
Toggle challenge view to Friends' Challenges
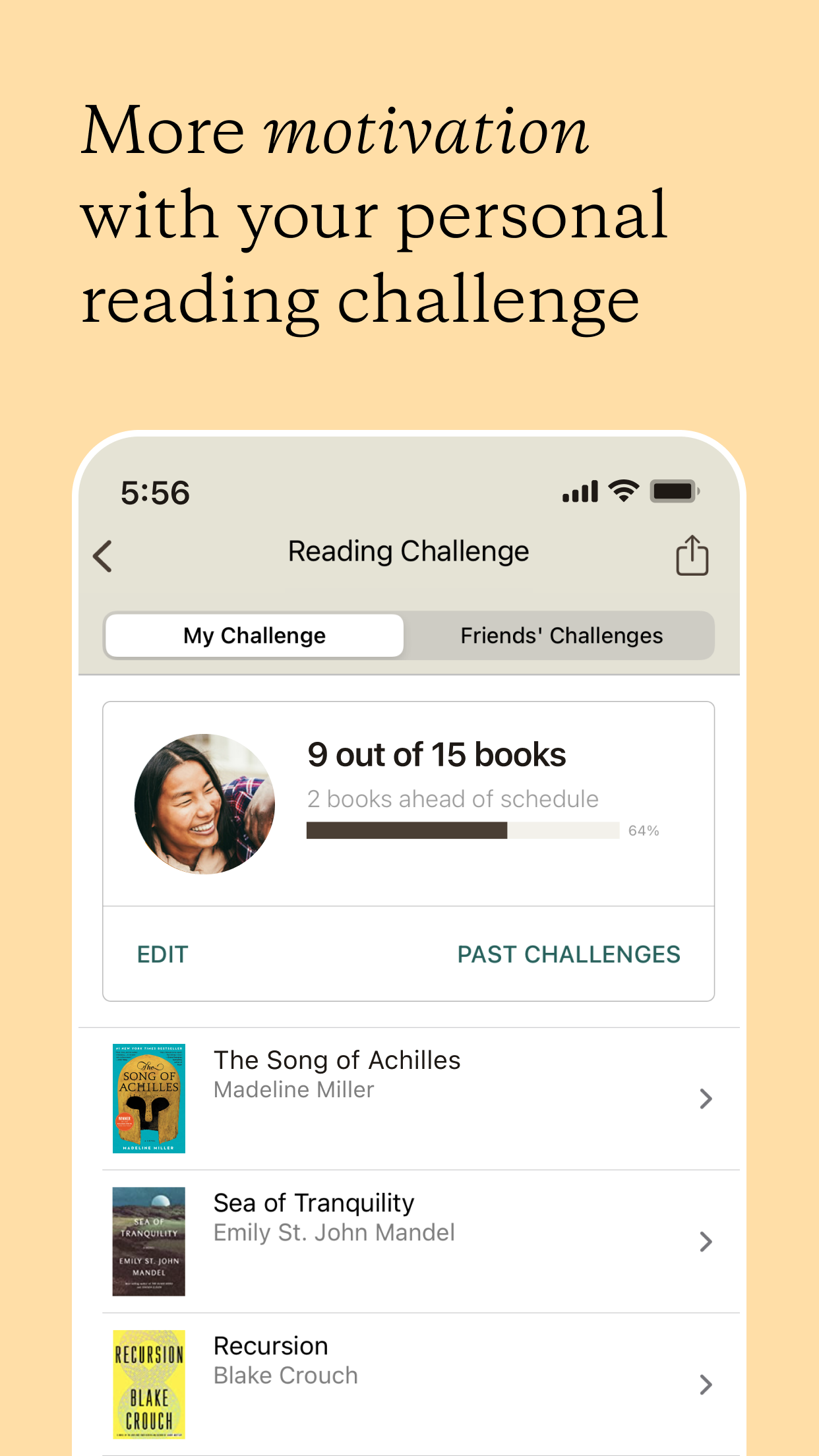(x=561, y=635)
